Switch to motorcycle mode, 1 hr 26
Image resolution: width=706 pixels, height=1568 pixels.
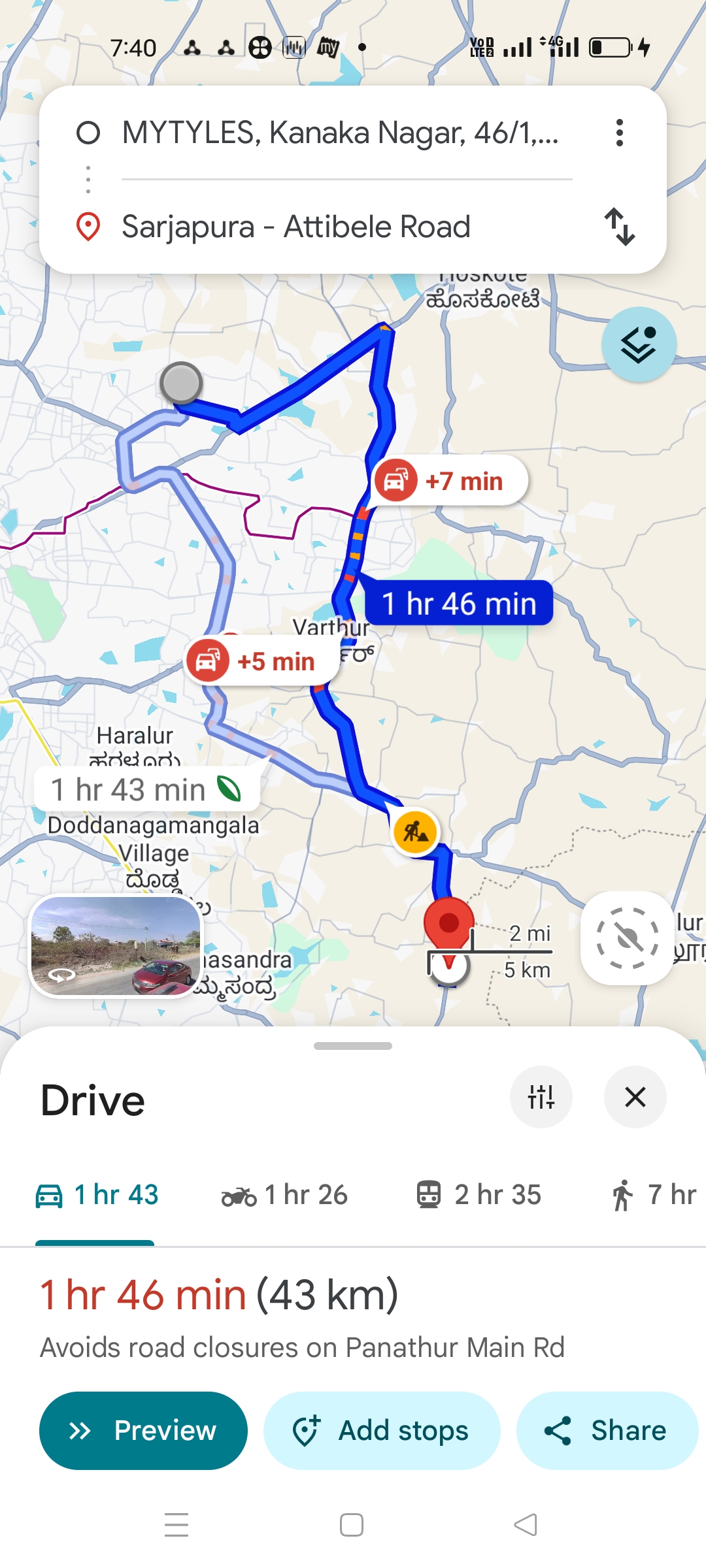tap(285, 1195)
